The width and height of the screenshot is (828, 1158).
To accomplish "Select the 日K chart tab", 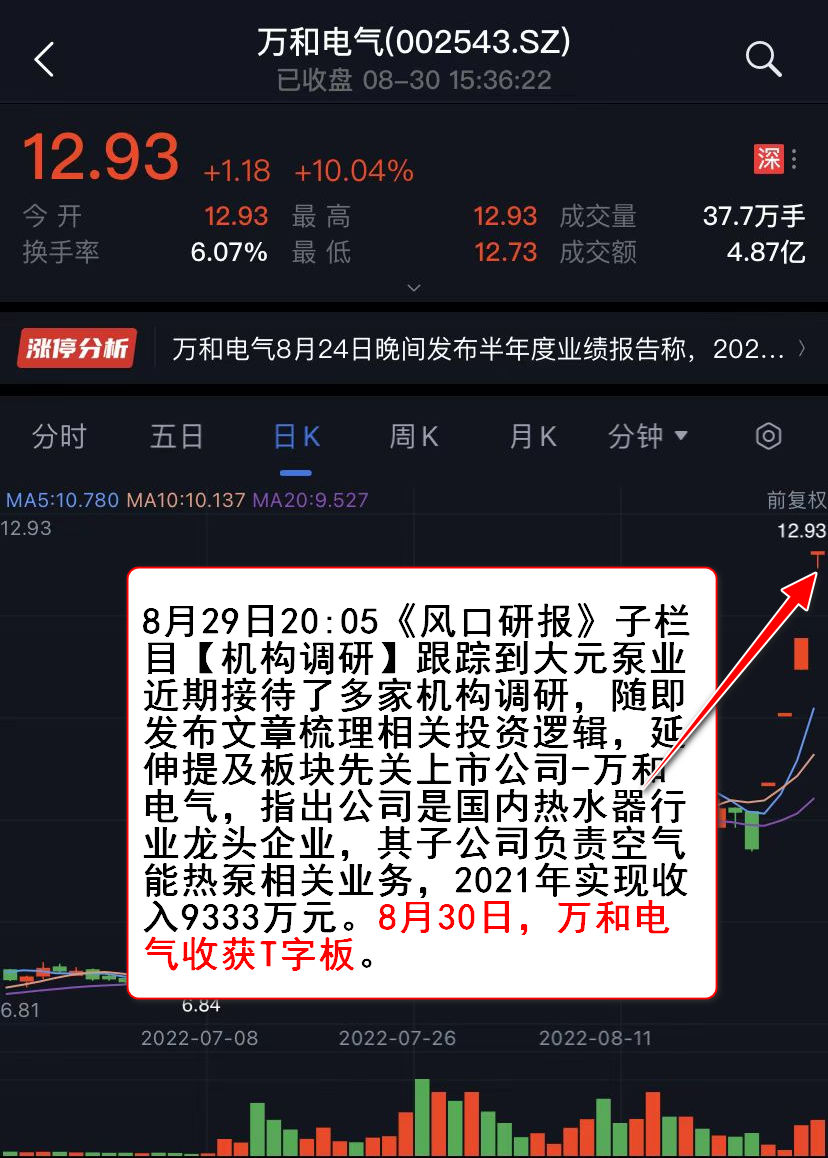I will [x=296, y=437].
